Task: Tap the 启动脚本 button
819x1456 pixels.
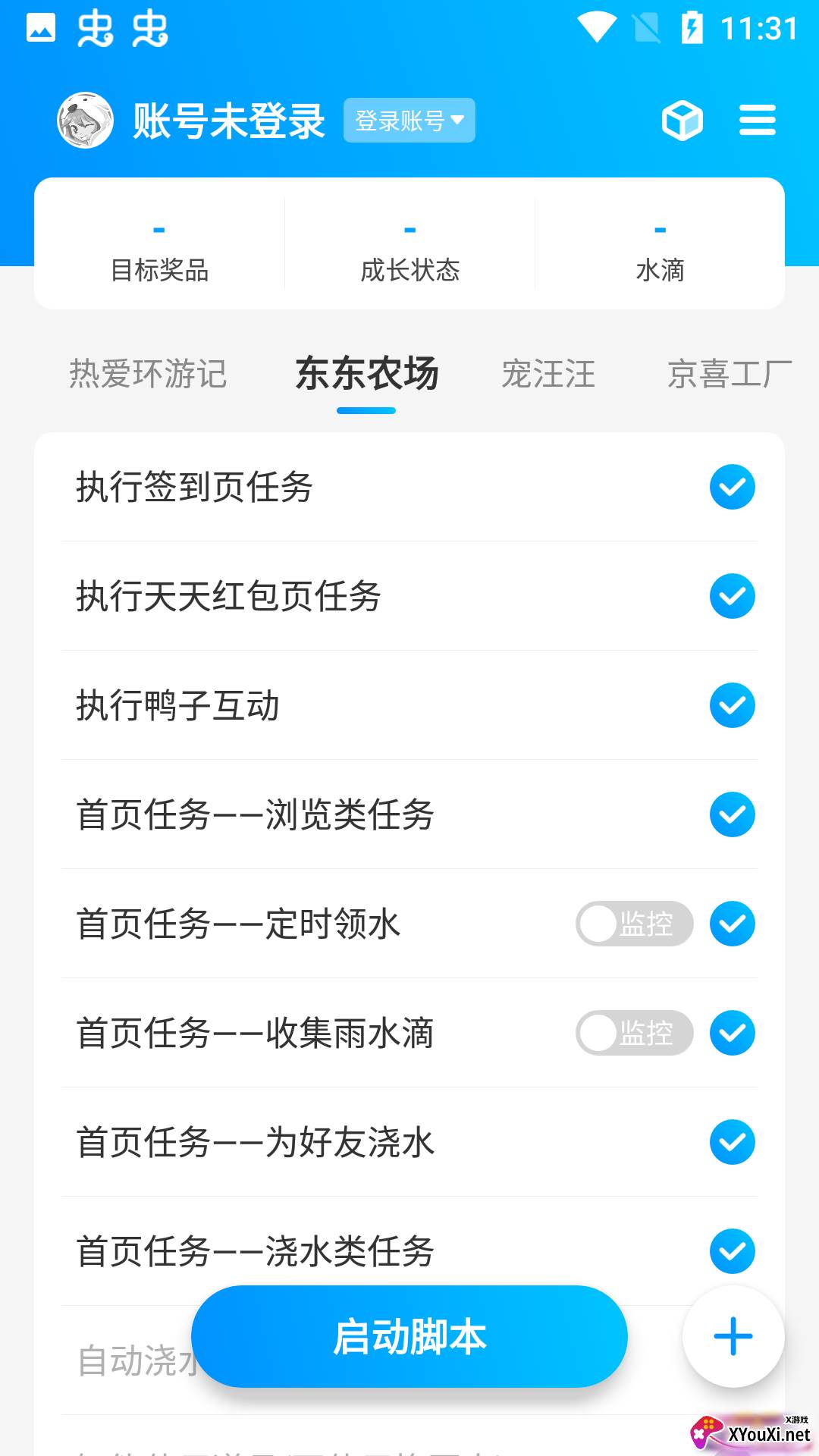Action: (x=409, y=1336)
